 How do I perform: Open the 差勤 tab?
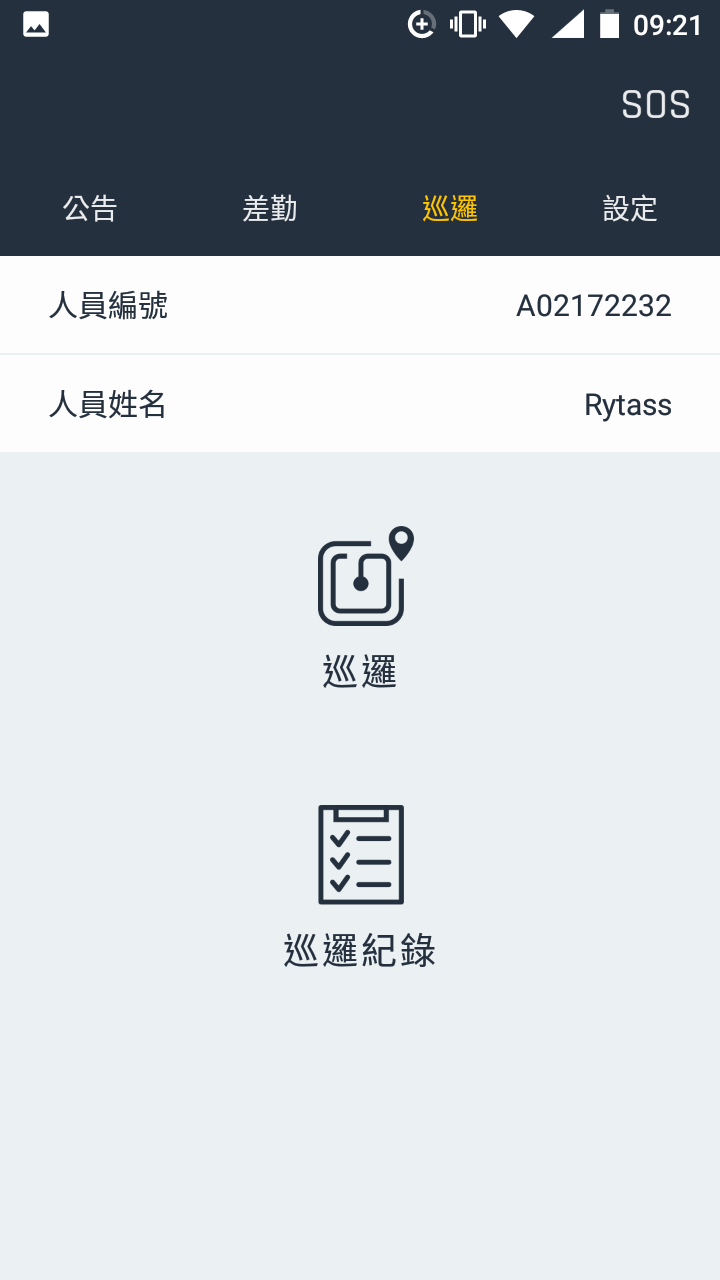270,208
